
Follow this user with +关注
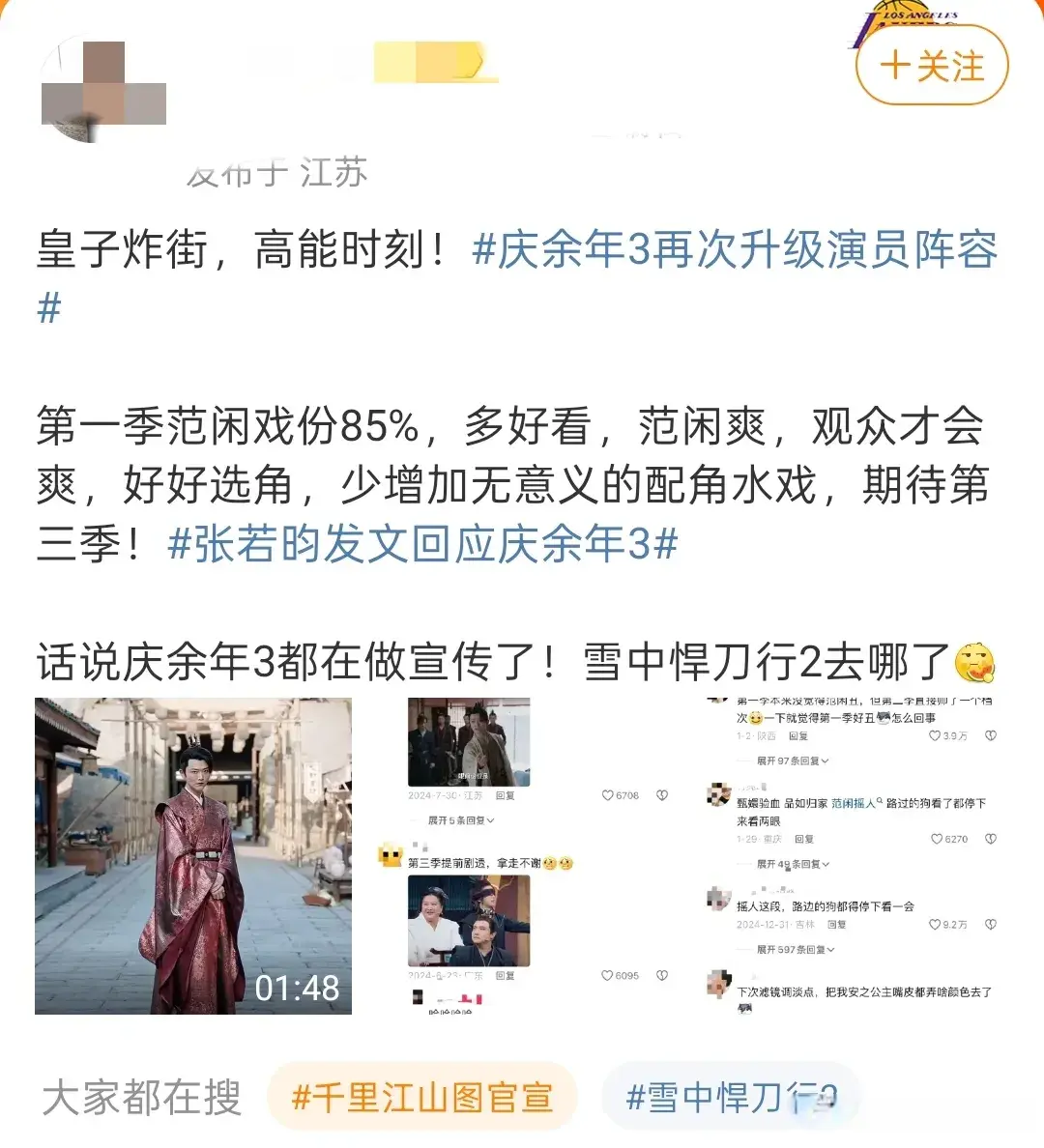click(932, 66)
